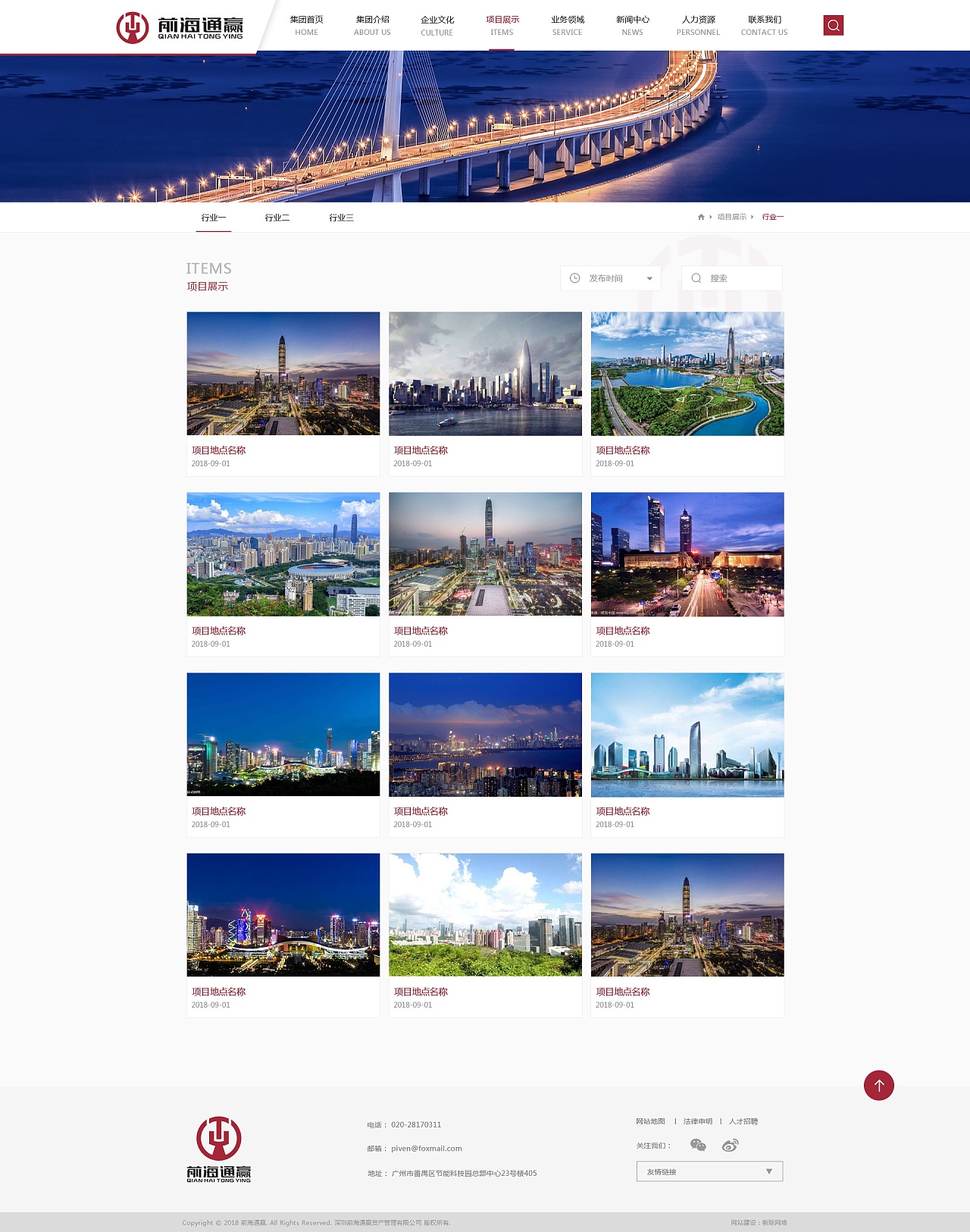
Task: Open the search icon in the header
Action: point(833,26)
